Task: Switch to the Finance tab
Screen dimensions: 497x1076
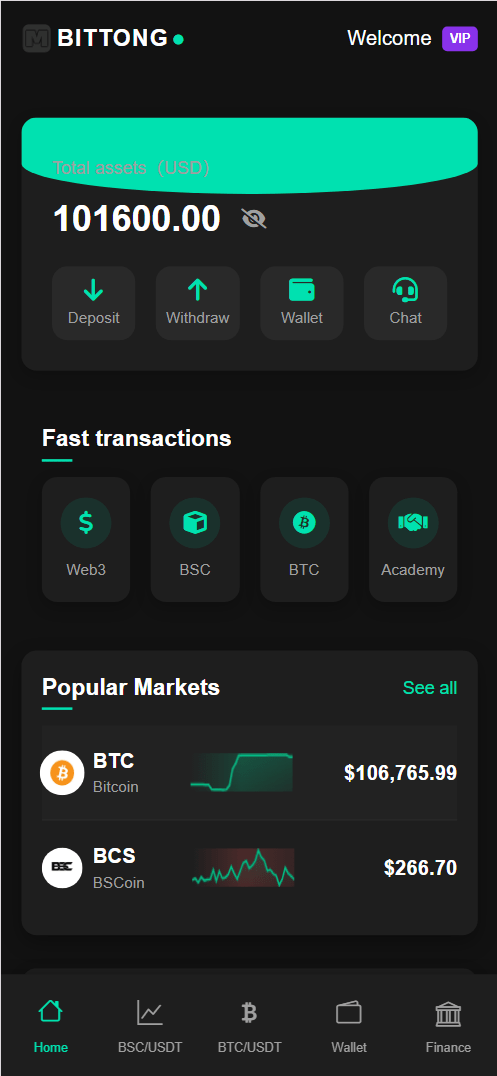Action: (x=448, y=1025)
